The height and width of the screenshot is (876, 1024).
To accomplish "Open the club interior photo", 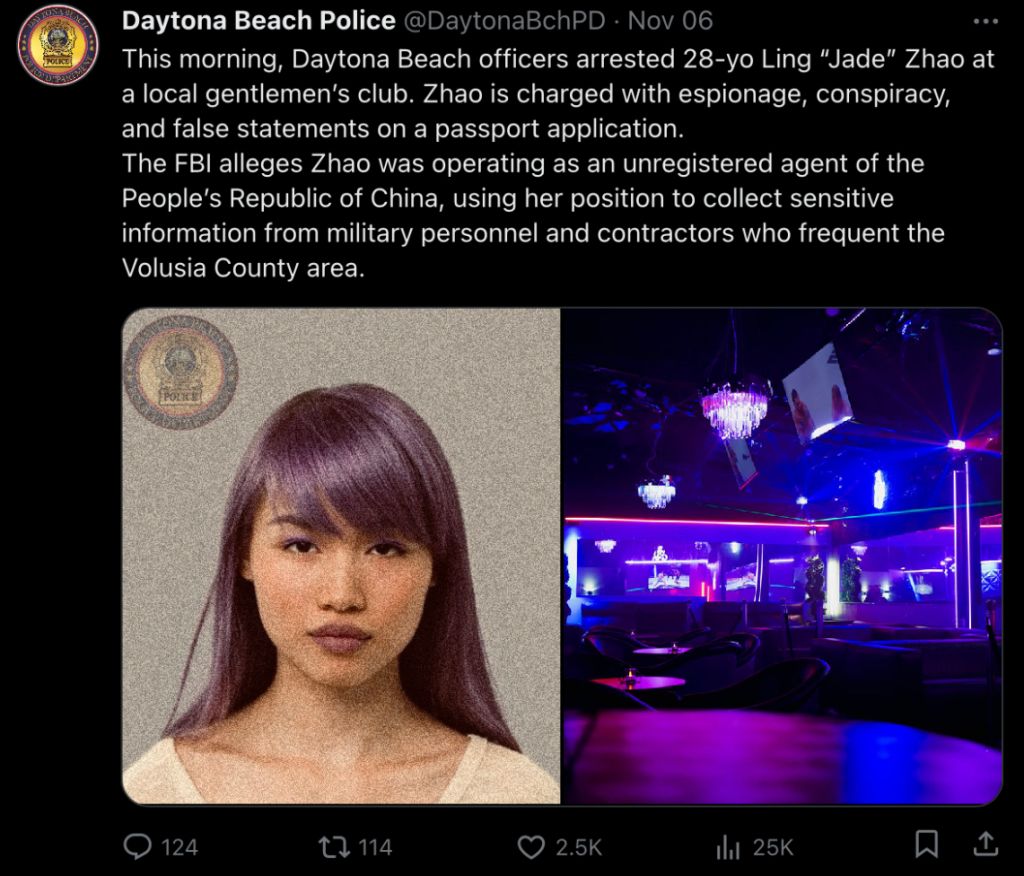I will 782,555.
